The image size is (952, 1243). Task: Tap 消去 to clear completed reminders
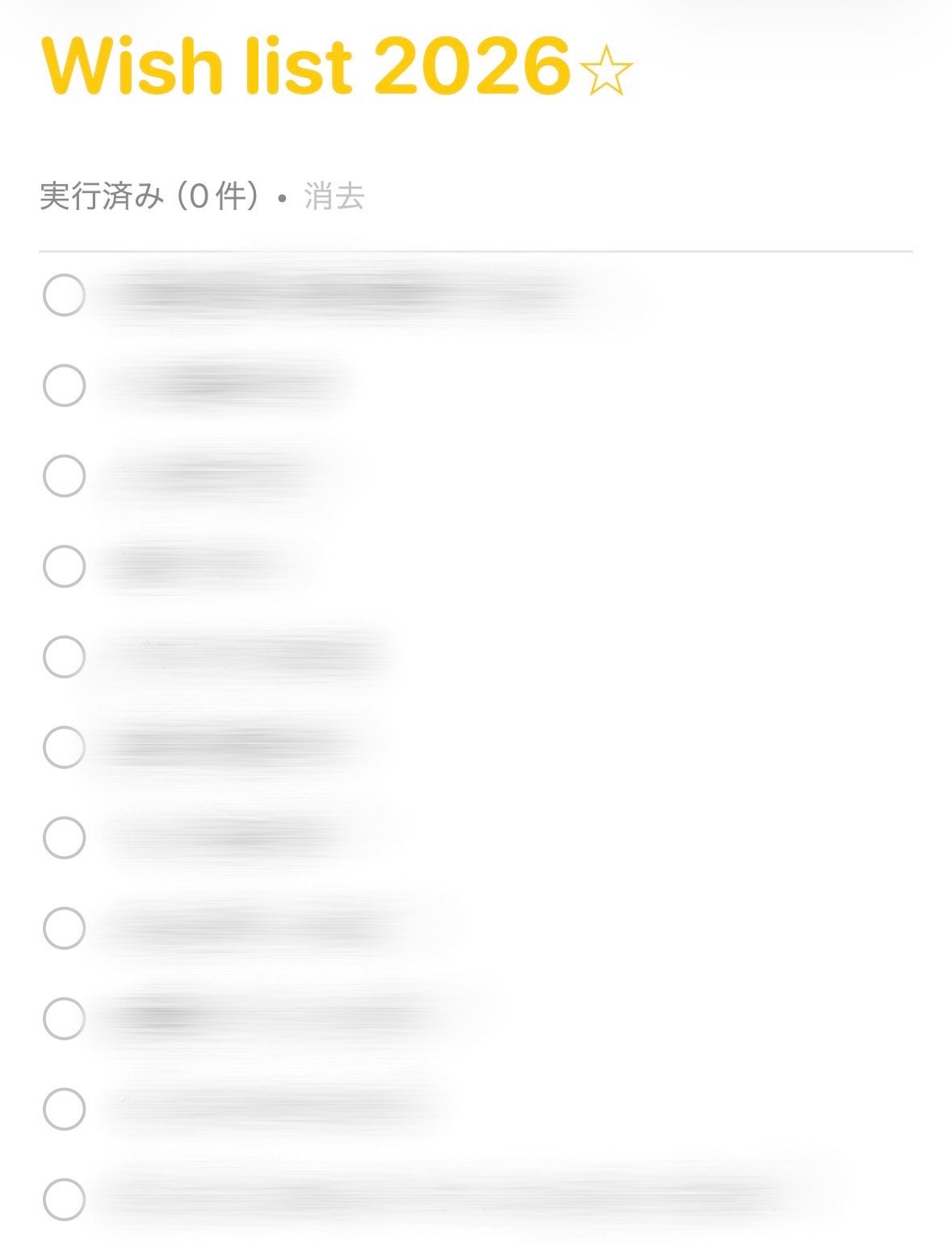click(334, 196)
